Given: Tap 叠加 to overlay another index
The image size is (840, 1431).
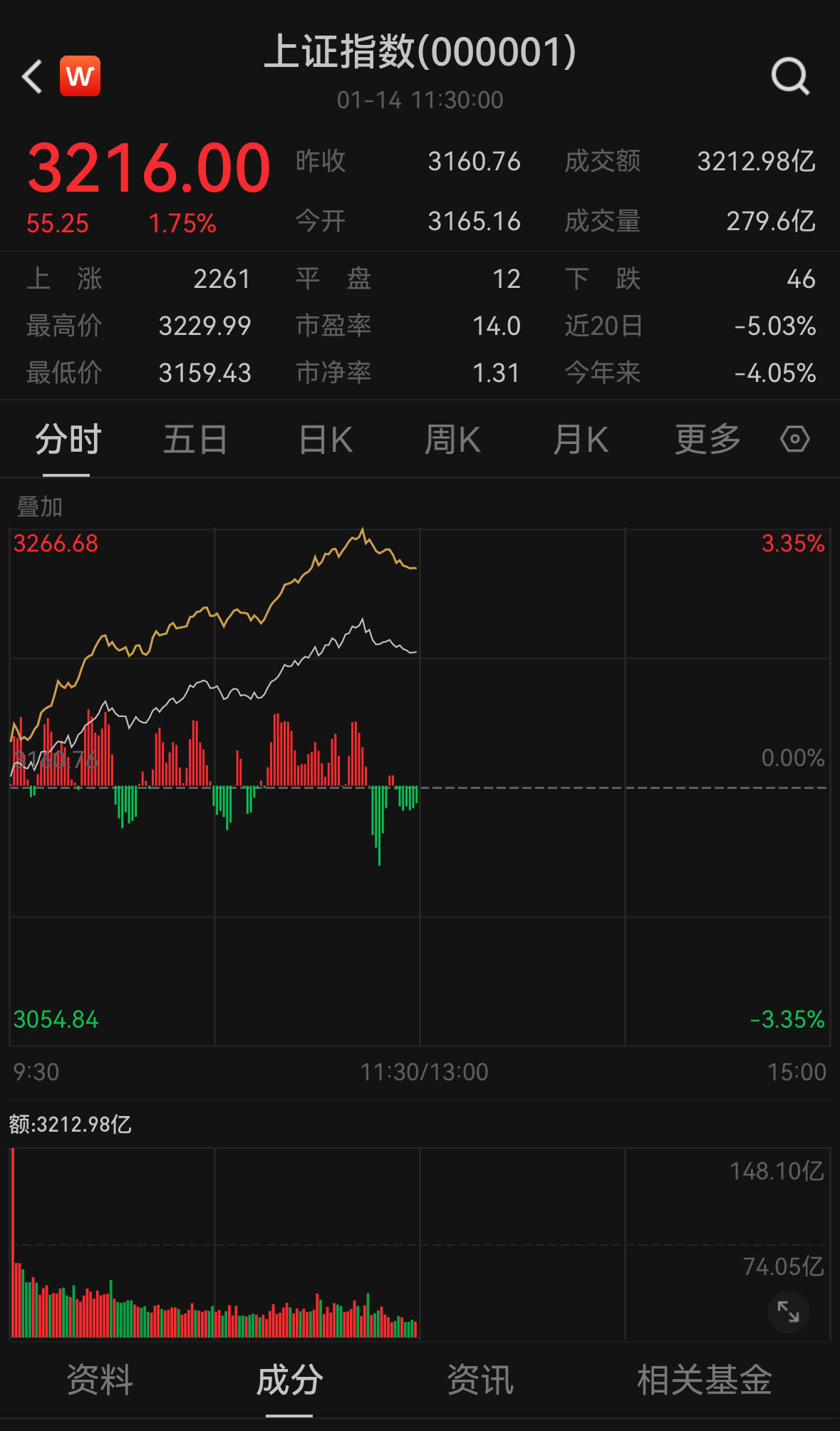Looking at the screenshot, I should click(x=40, y=507).
